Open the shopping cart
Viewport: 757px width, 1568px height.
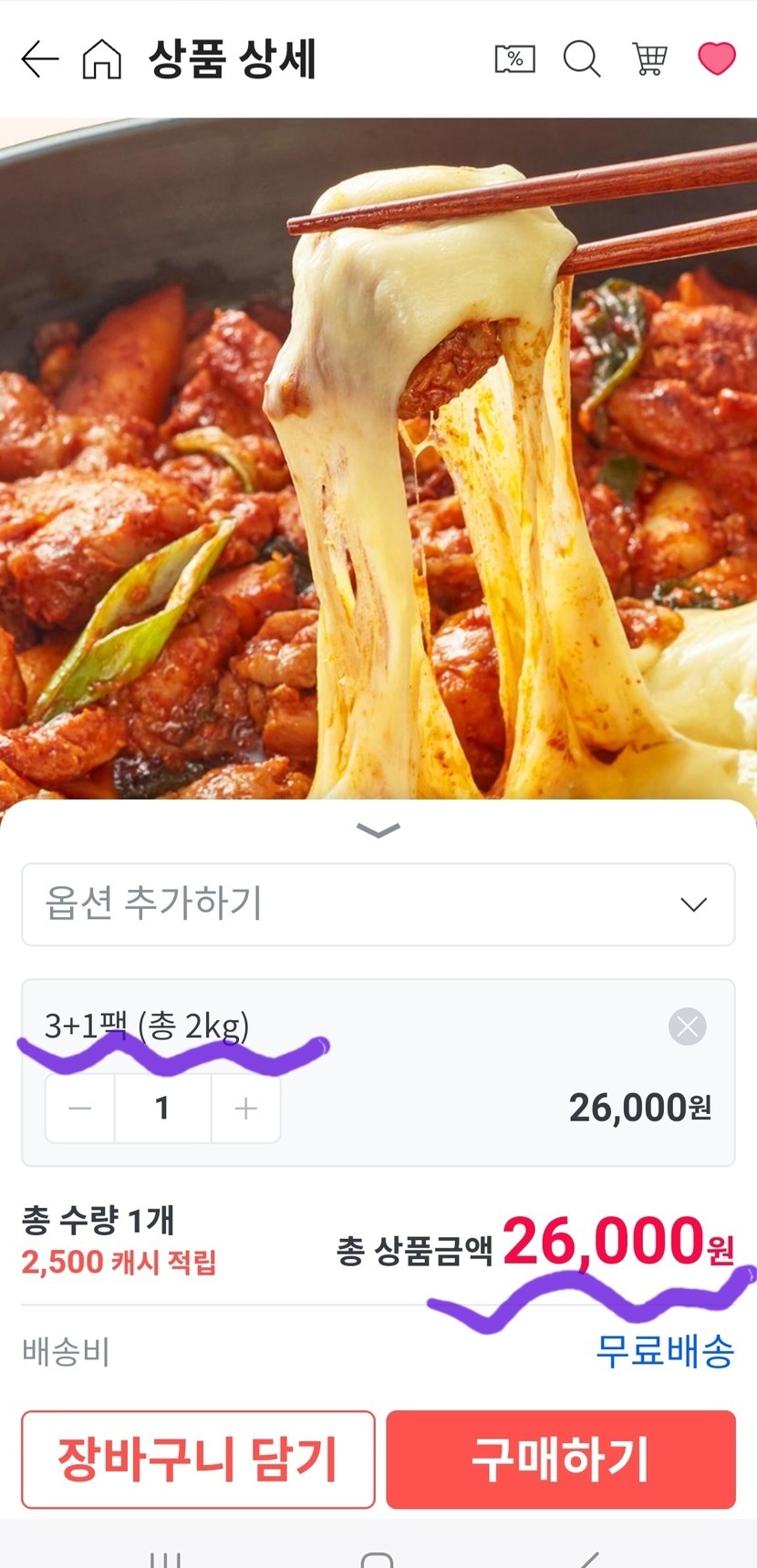point(649,60)
